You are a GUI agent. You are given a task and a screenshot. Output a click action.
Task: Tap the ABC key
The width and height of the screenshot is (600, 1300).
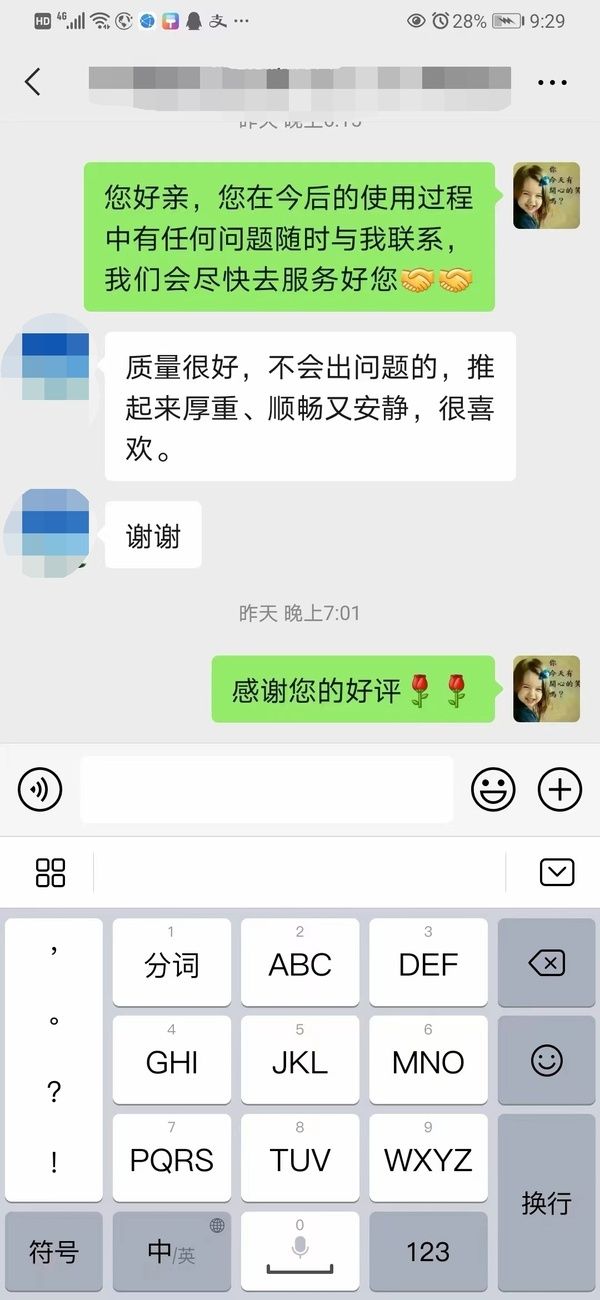click(300, 963)
